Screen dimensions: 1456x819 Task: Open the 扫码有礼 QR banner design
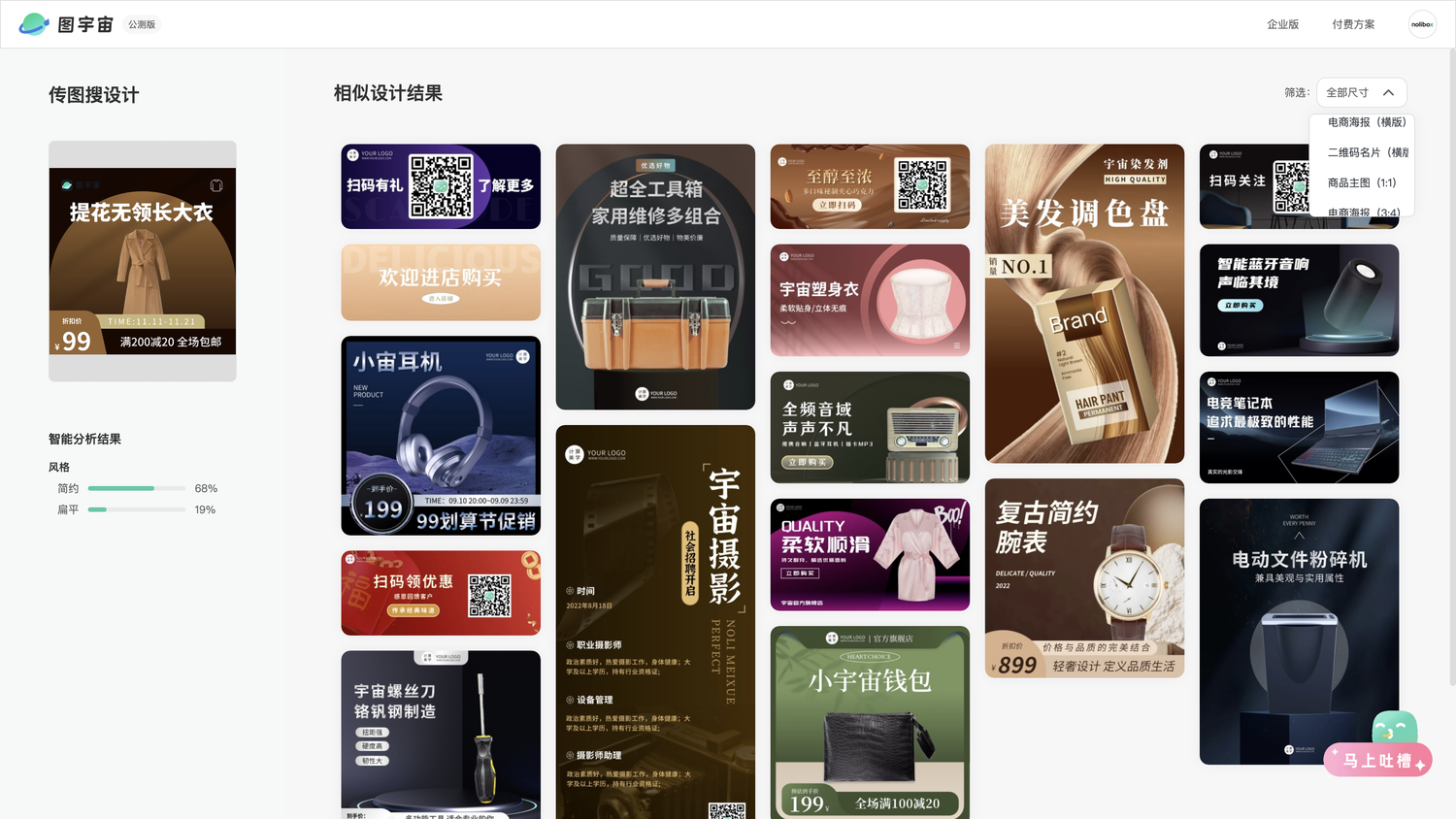click(441, 186)
